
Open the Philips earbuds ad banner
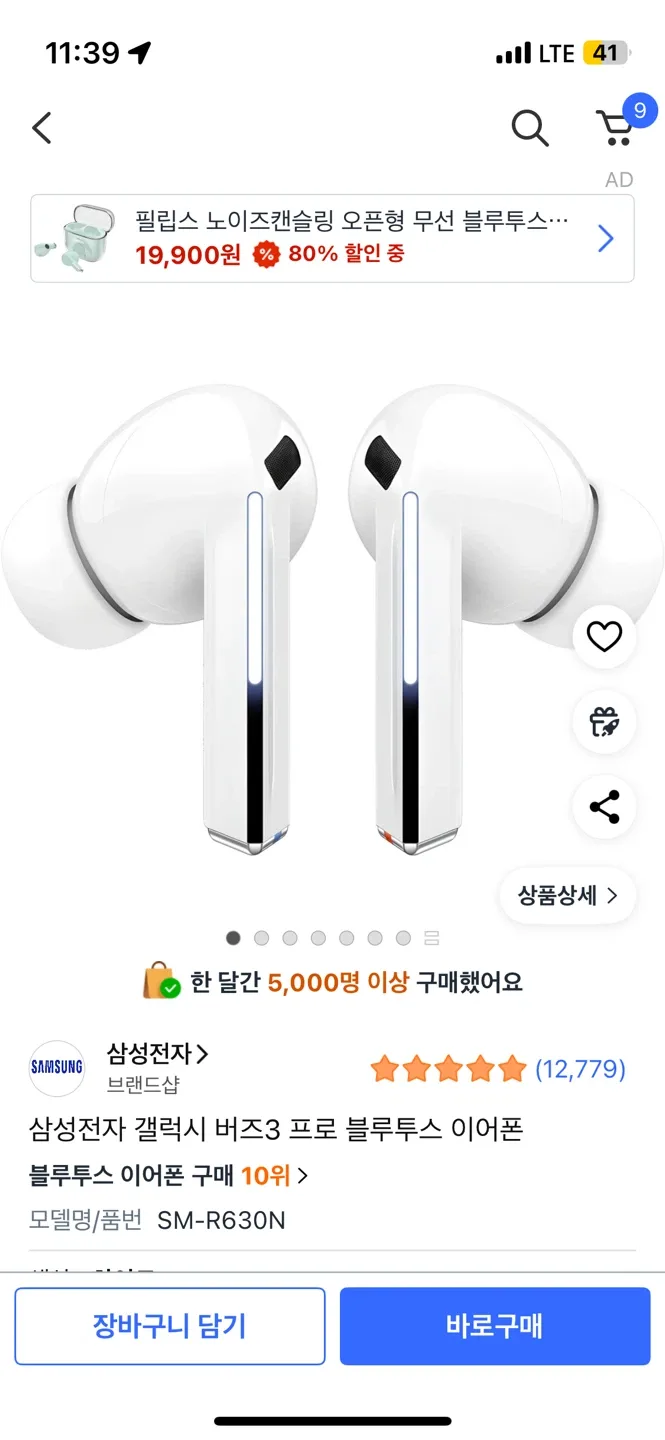332,238
